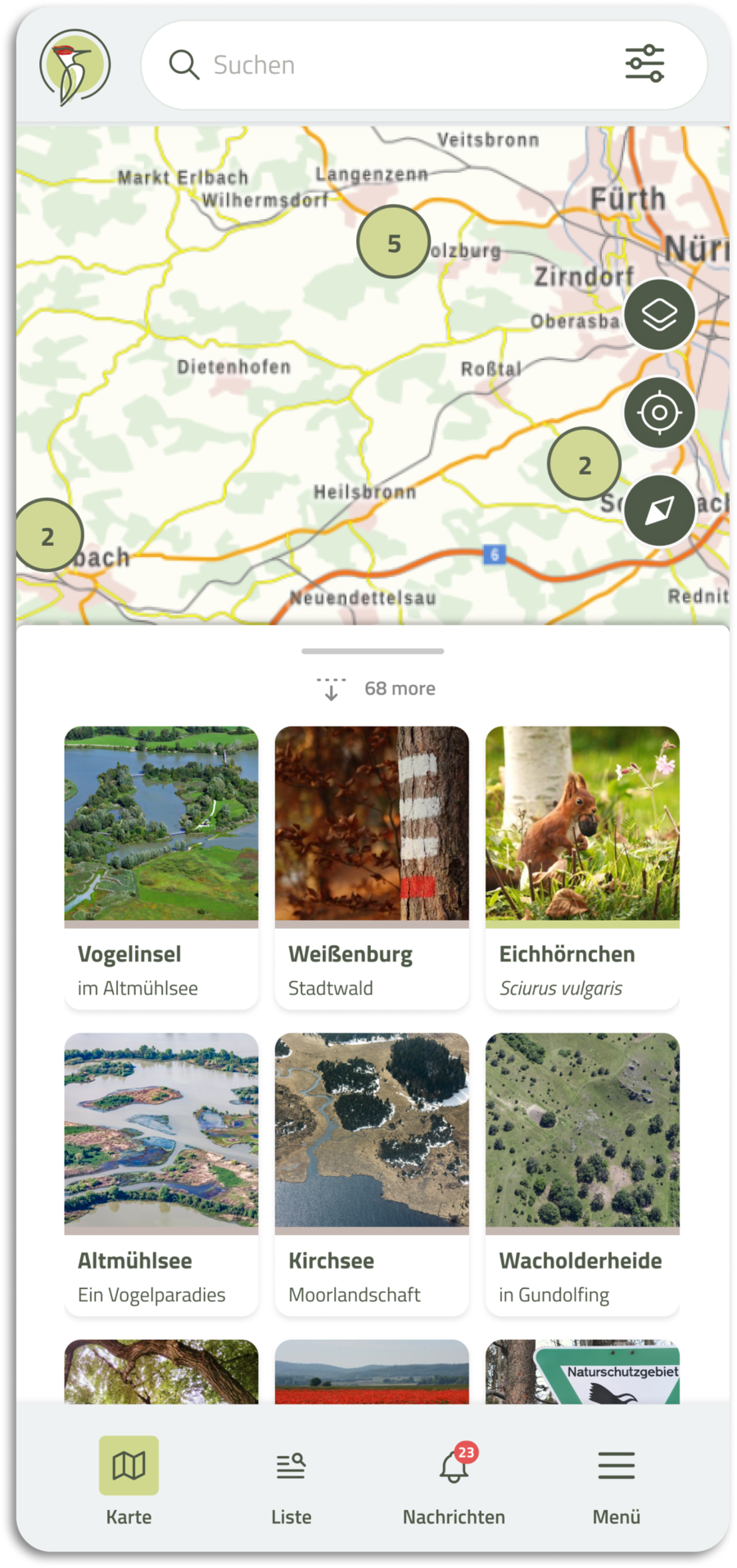Center map on my location
Viewport: 737px width, 1568px height.
(x=659, y=412)
